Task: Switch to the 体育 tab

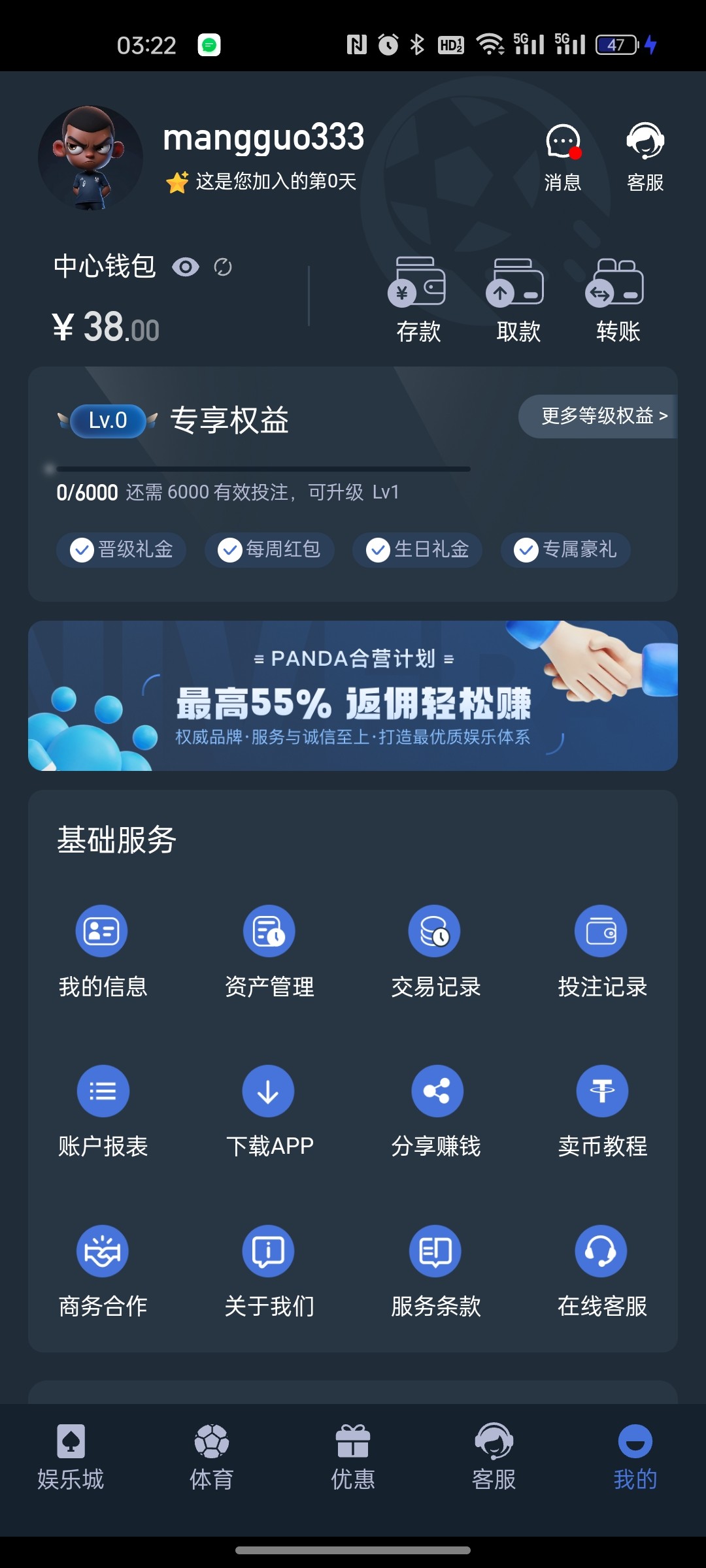Action: pyautogui.click(x=212, y=1457)
